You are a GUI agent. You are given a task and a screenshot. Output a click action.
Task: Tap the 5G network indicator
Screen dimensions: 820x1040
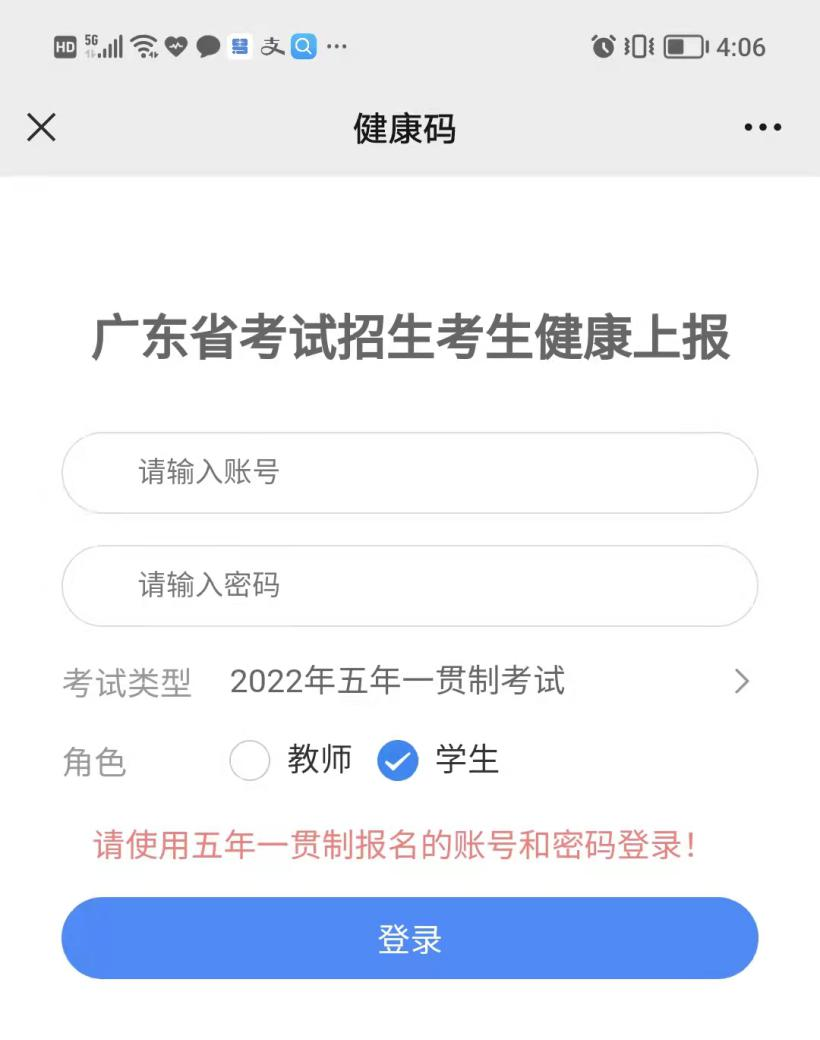coord(89,41)
